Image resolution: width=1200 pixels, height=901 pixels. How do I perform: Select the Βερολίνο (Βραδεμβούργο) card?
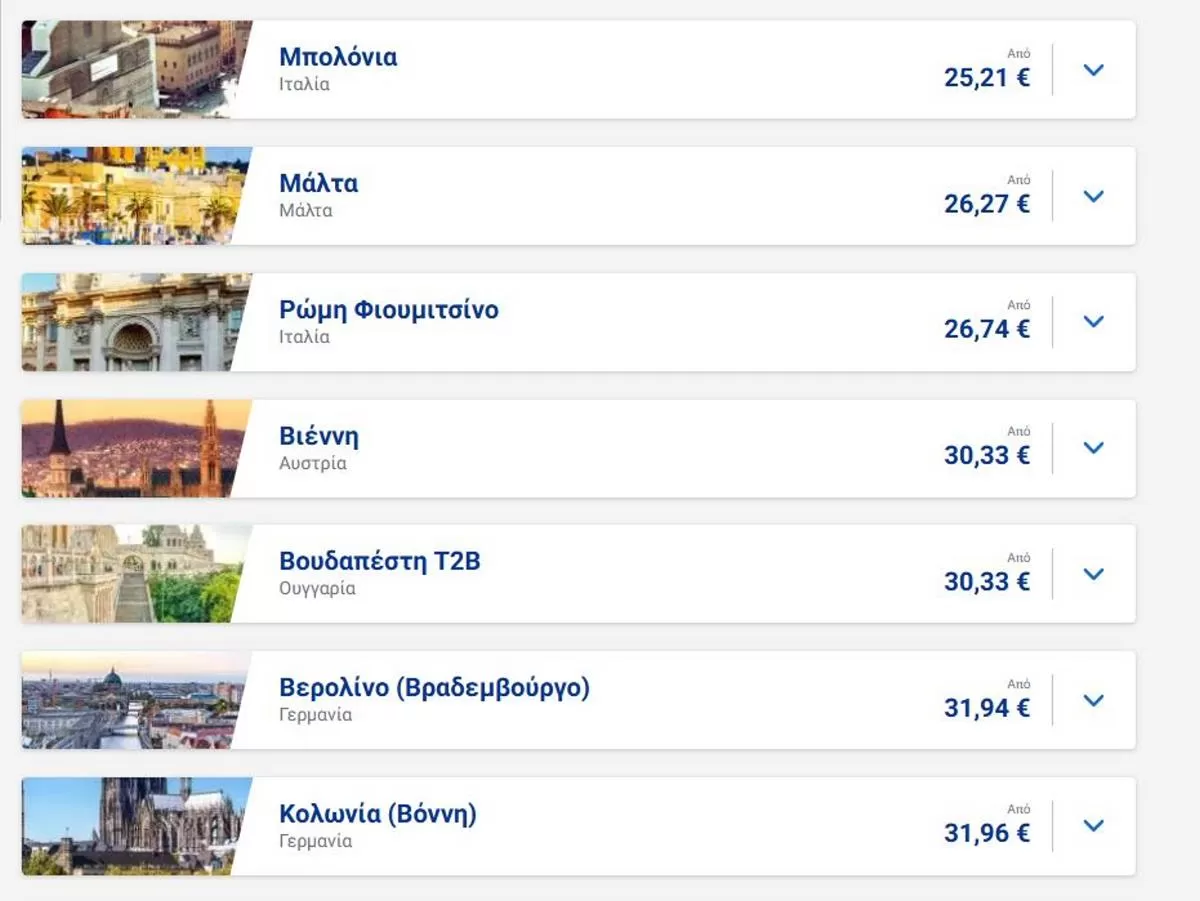434,689
